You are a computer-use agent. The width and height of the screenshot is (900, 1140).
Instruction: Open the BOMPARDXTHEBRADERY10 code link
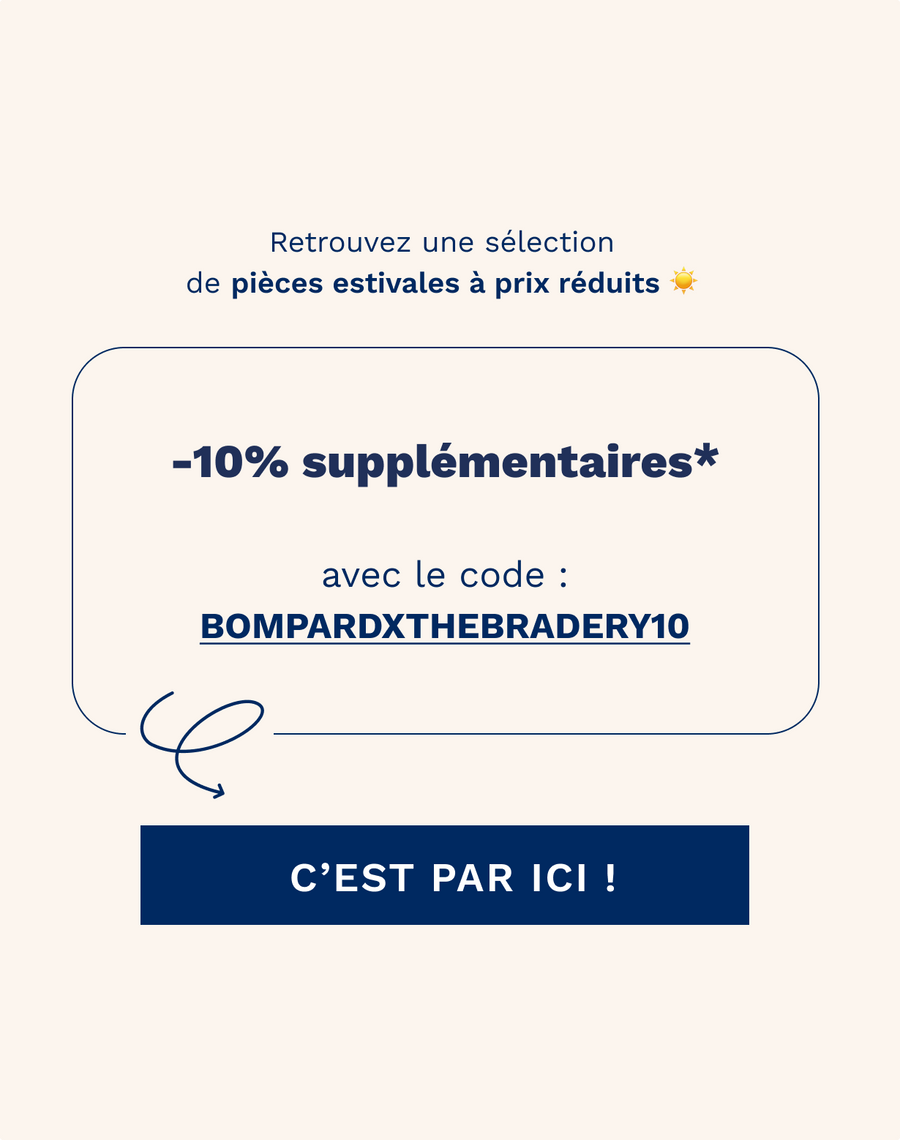445,627
